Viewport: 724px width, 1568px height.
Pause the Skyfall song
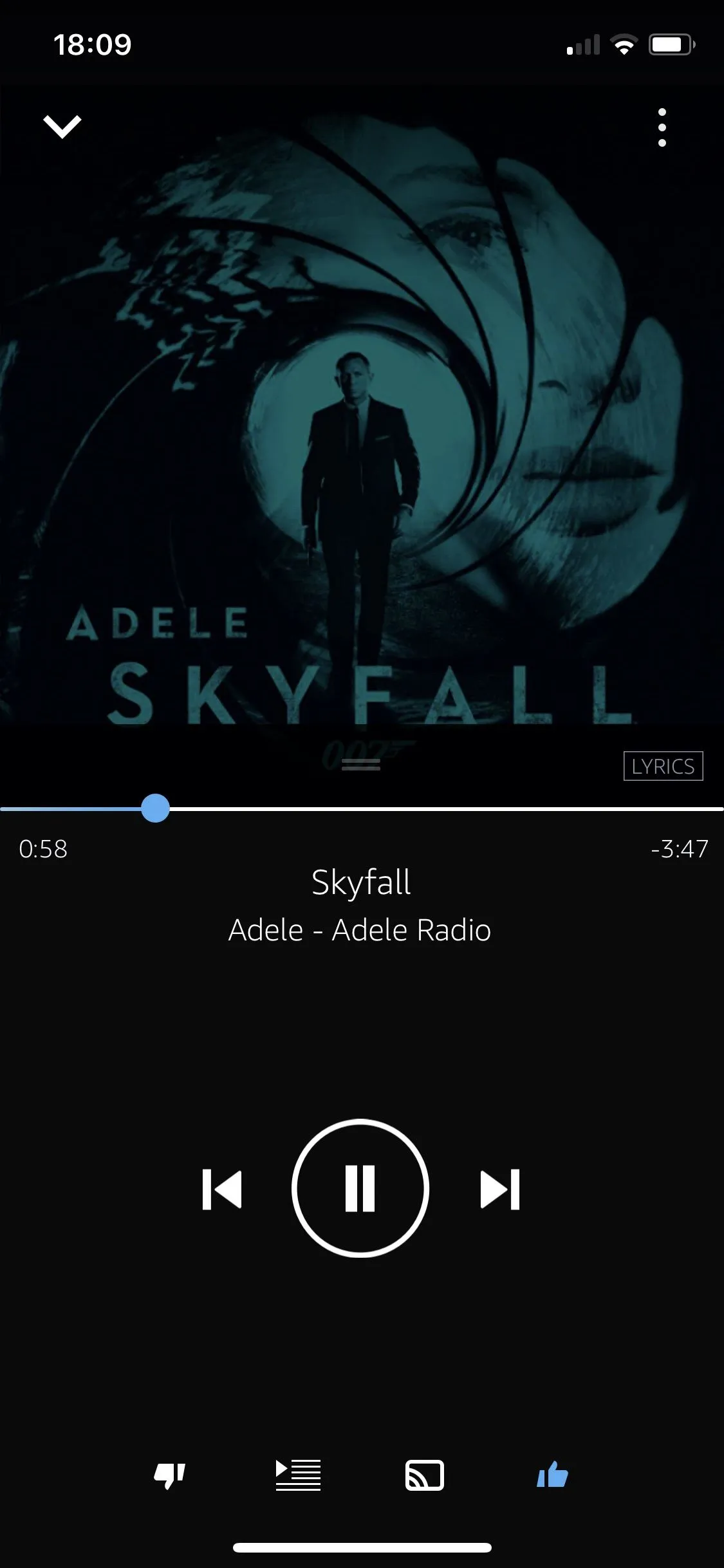[x=360, y=1188]
